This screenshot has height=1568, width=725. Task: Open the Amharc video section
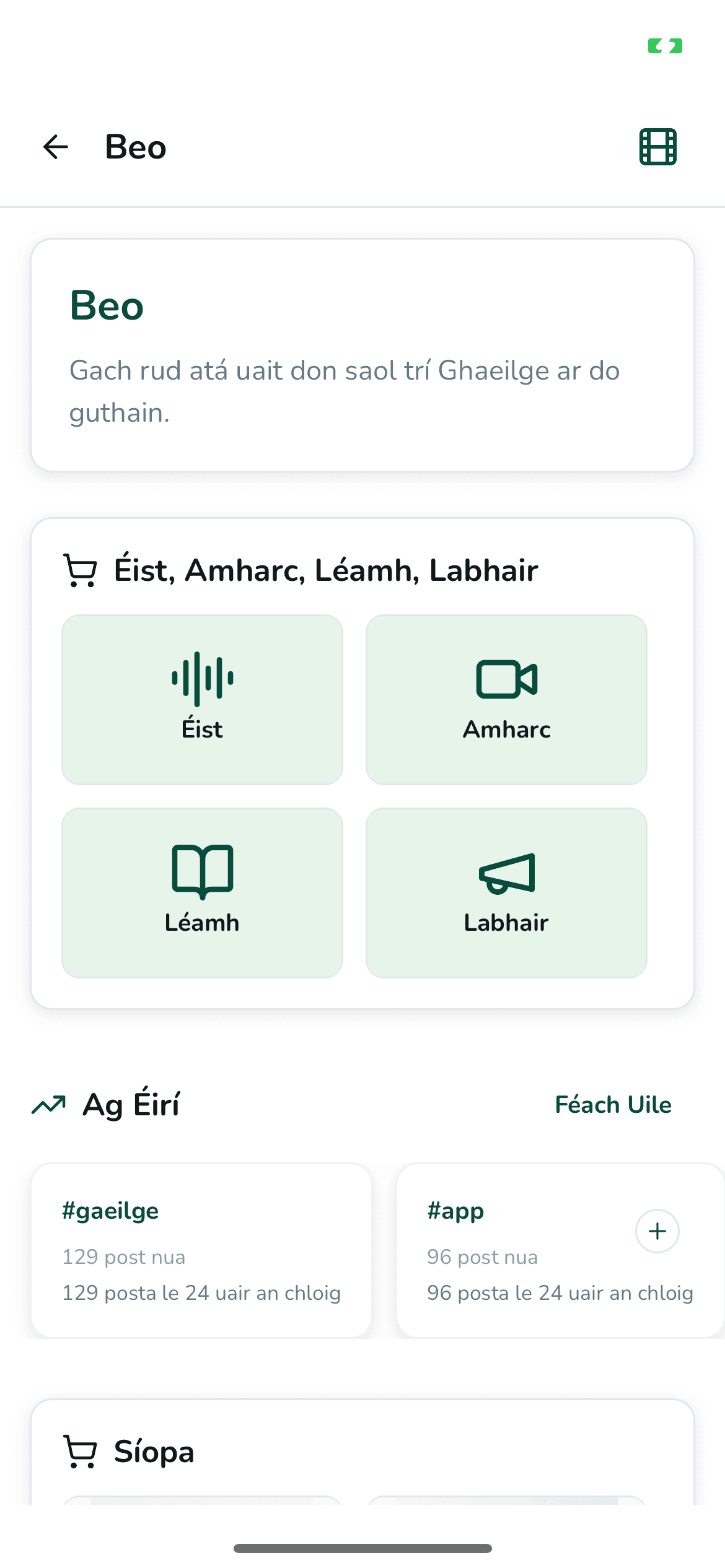point(506,699)
